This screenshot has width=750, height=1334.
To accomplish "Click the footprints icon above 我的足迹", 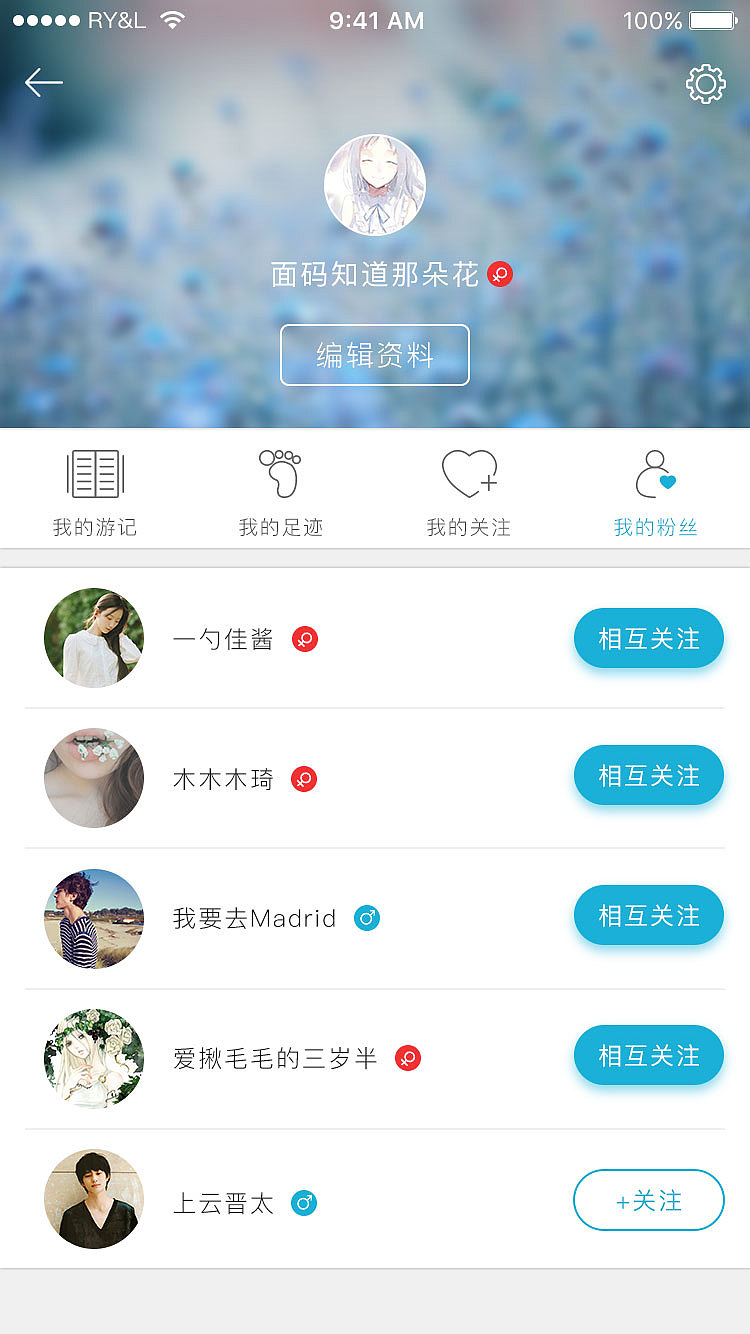I will (x=281, y=472).
